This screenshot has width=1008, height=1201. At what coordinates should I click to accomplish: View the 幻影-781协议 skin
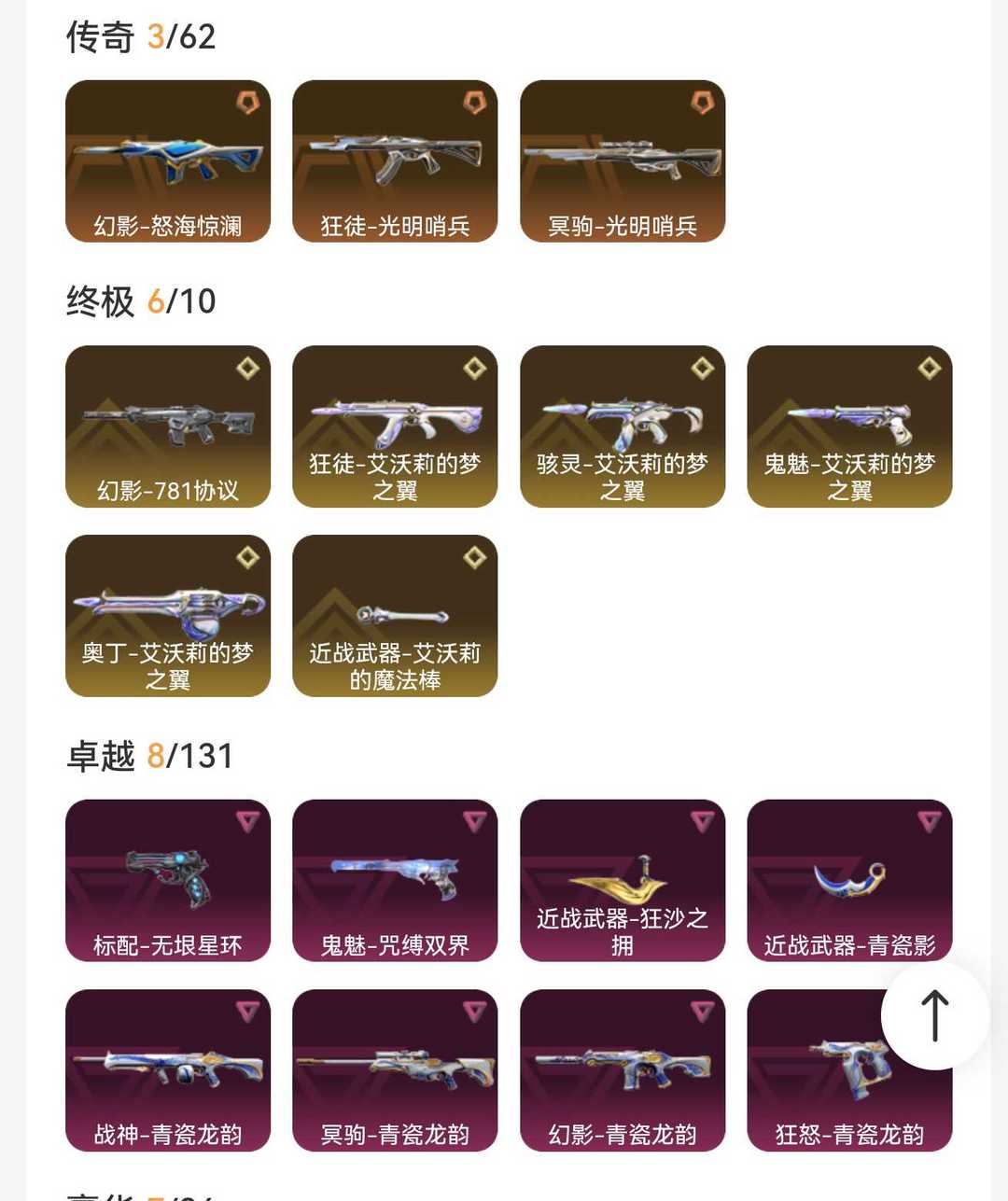point(168,426)
